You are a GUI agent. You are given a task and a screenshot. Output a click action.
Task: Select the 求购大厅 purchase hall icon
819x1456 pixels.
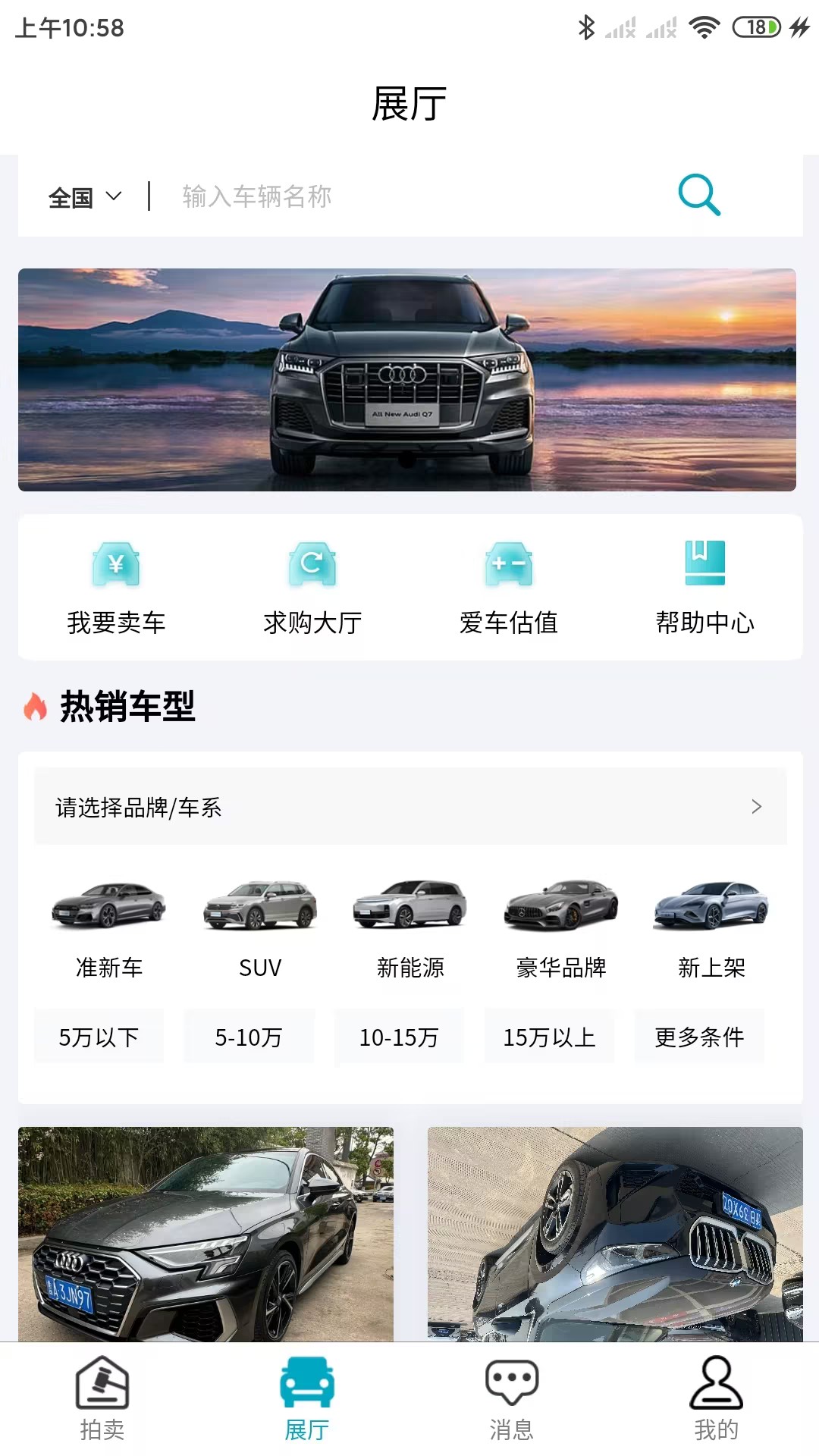pyautogui.click(x=311, y=566)
